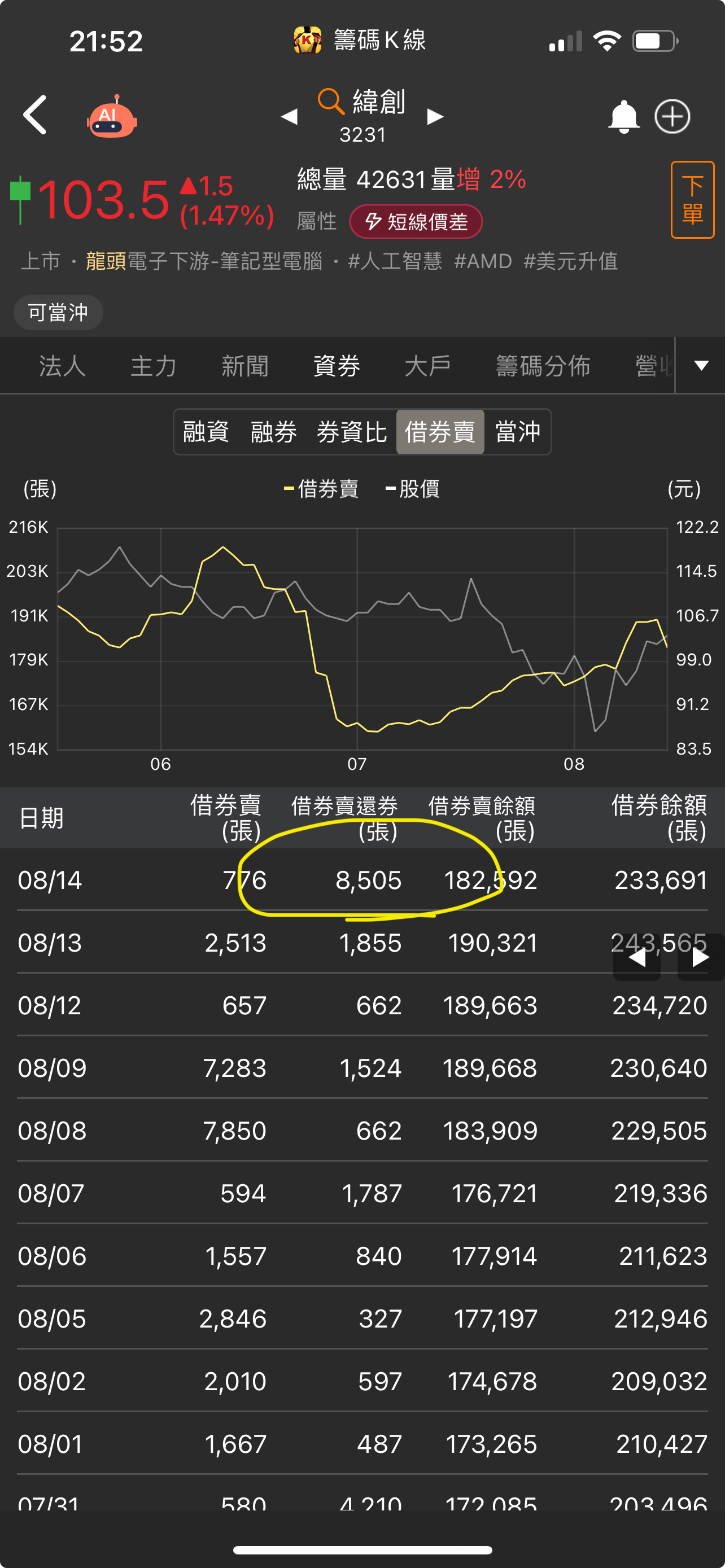Switch to the previous stock arrow

pos(289,116)
